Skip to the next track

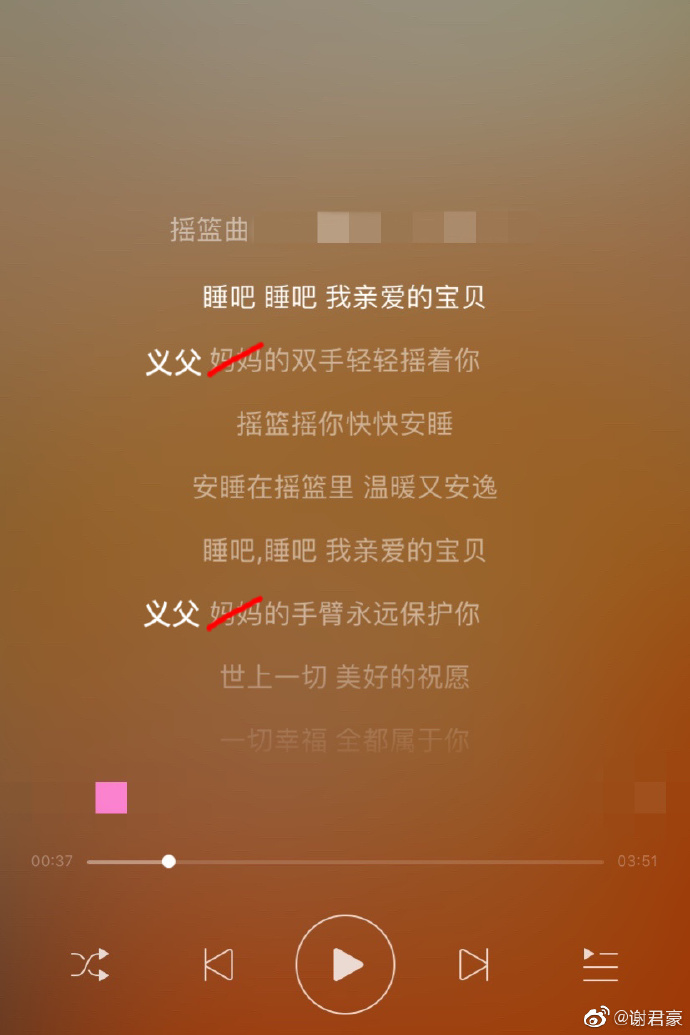473,965
